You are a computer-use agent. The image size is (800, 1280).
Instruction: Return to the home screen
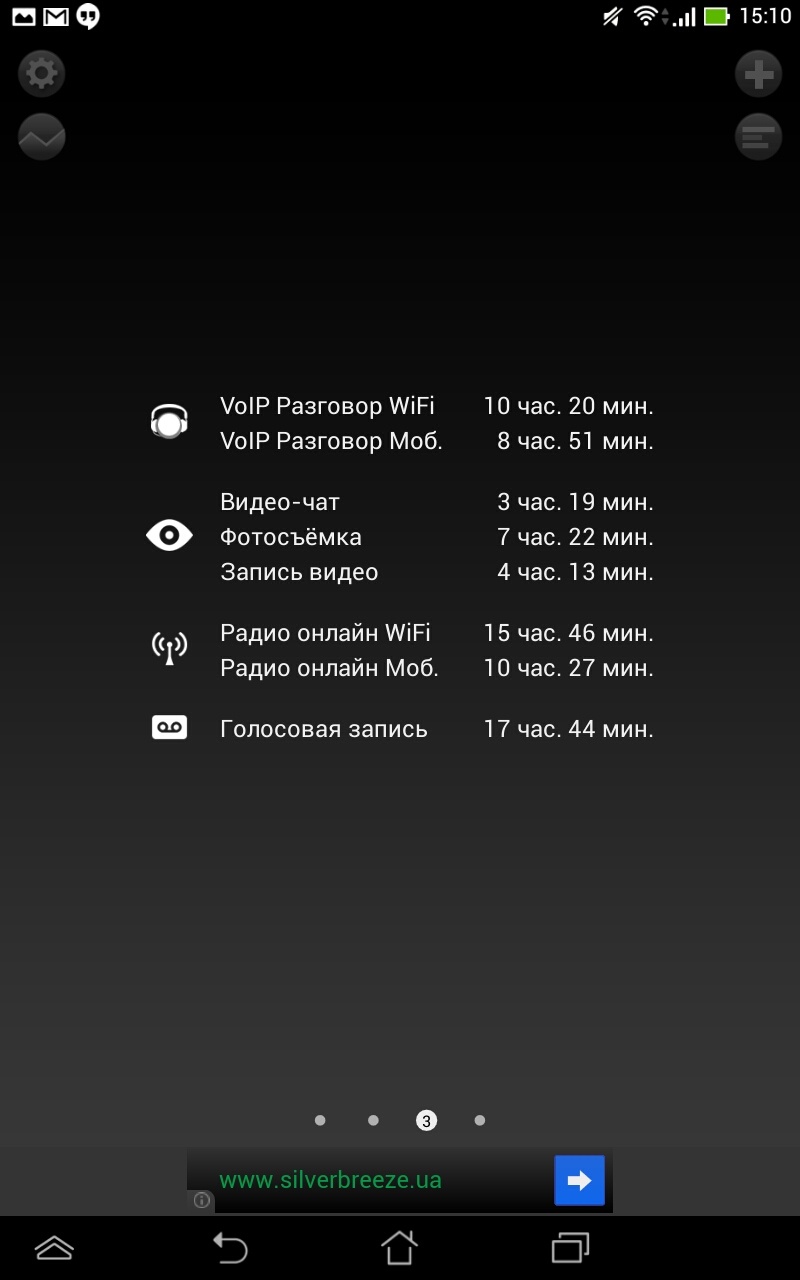[399, 1248]
